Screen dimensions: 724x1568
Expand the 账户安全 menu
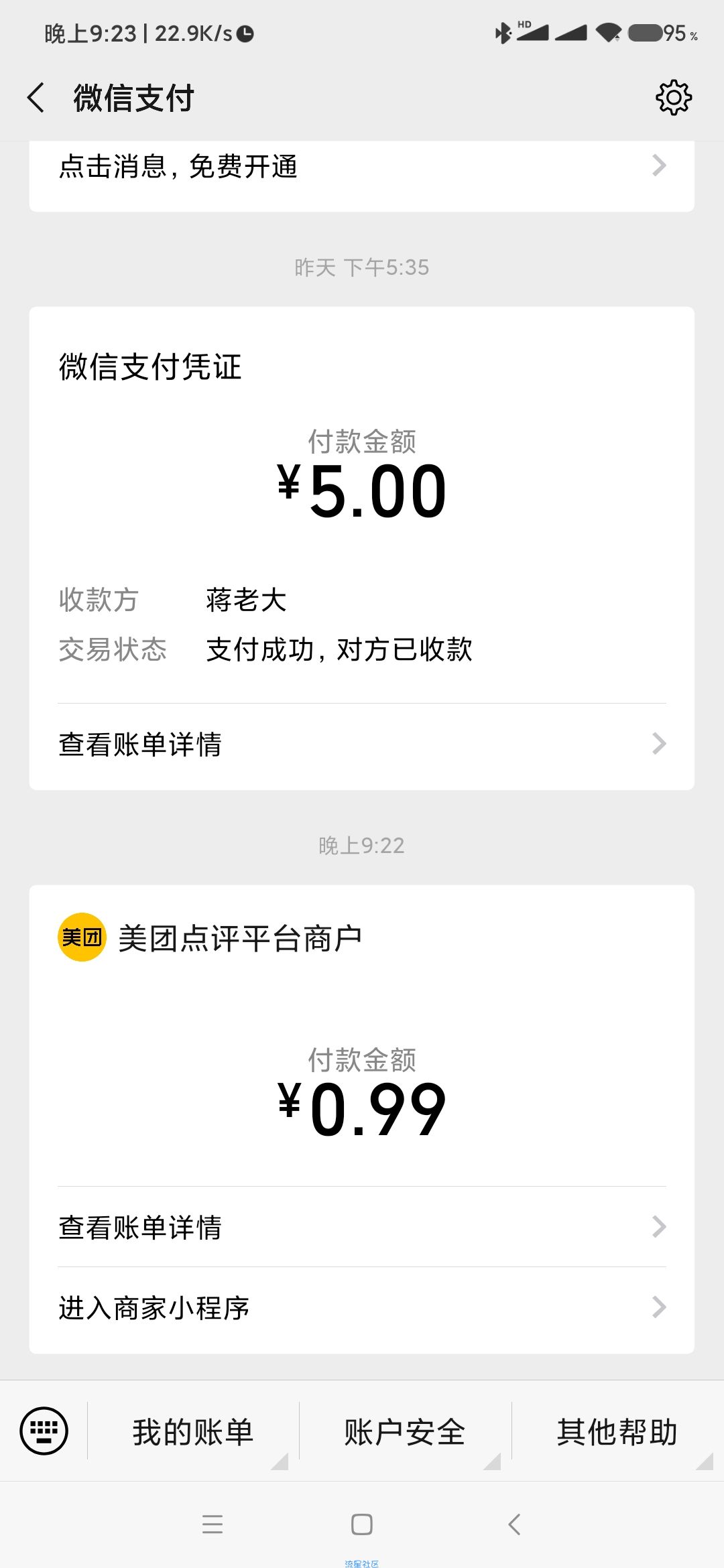point(405,1432)
